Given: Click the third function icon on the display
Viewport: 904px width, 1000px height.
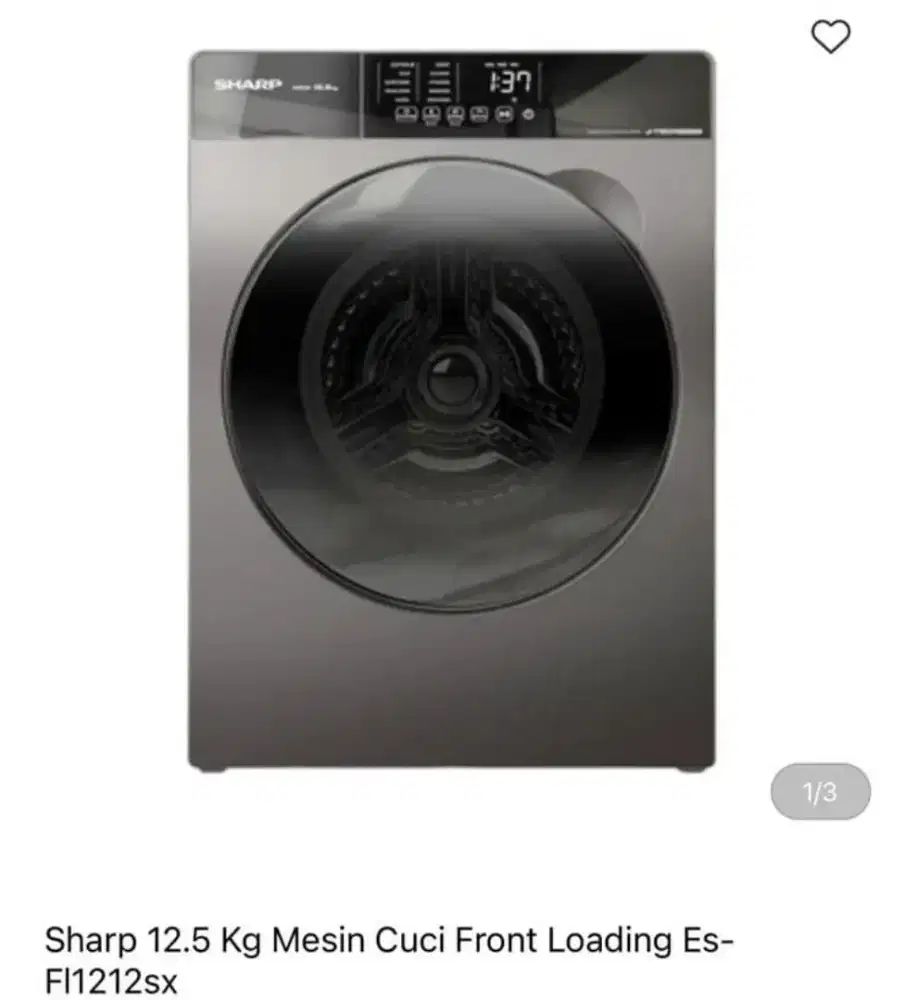Looking at the screenshot, I should click(455, 115).
